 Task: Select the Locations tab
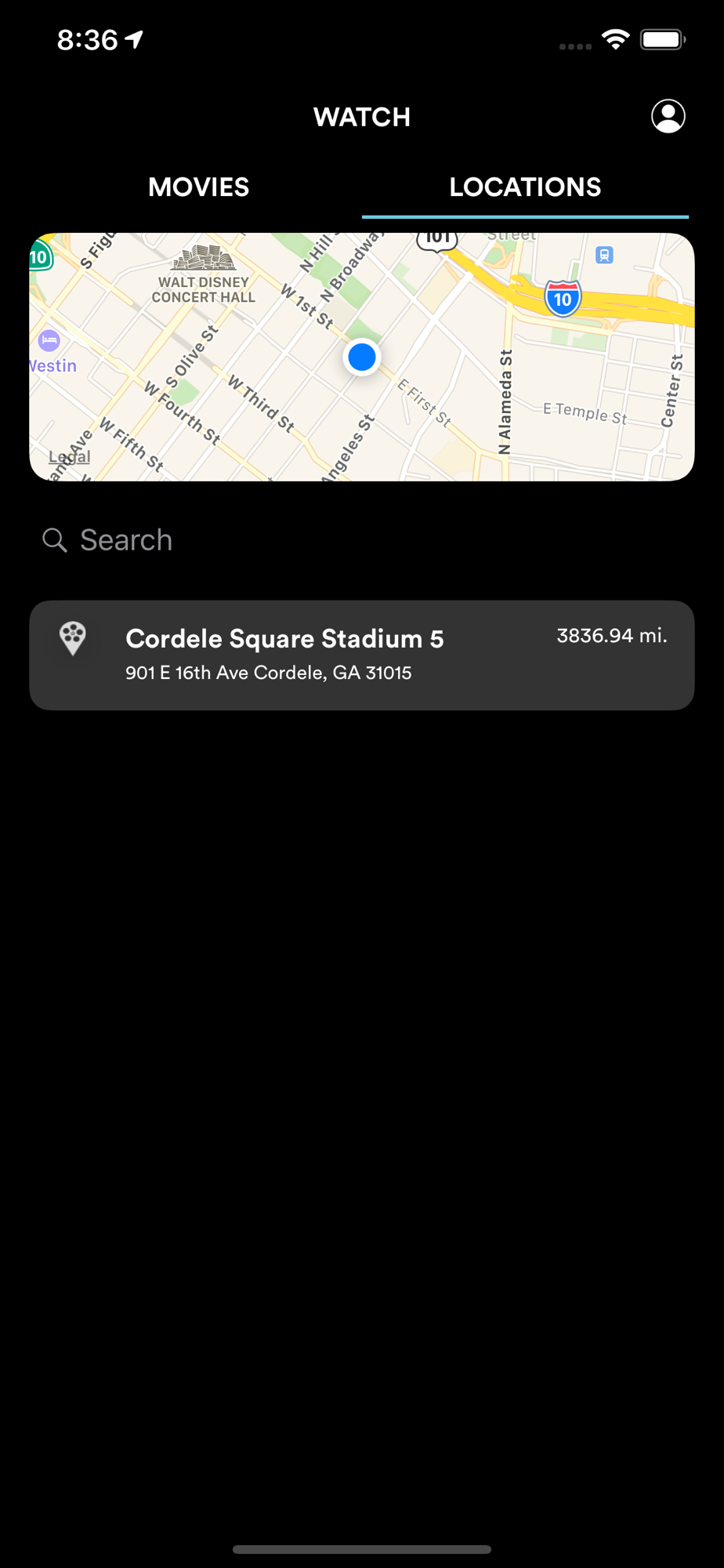[525, 187]
